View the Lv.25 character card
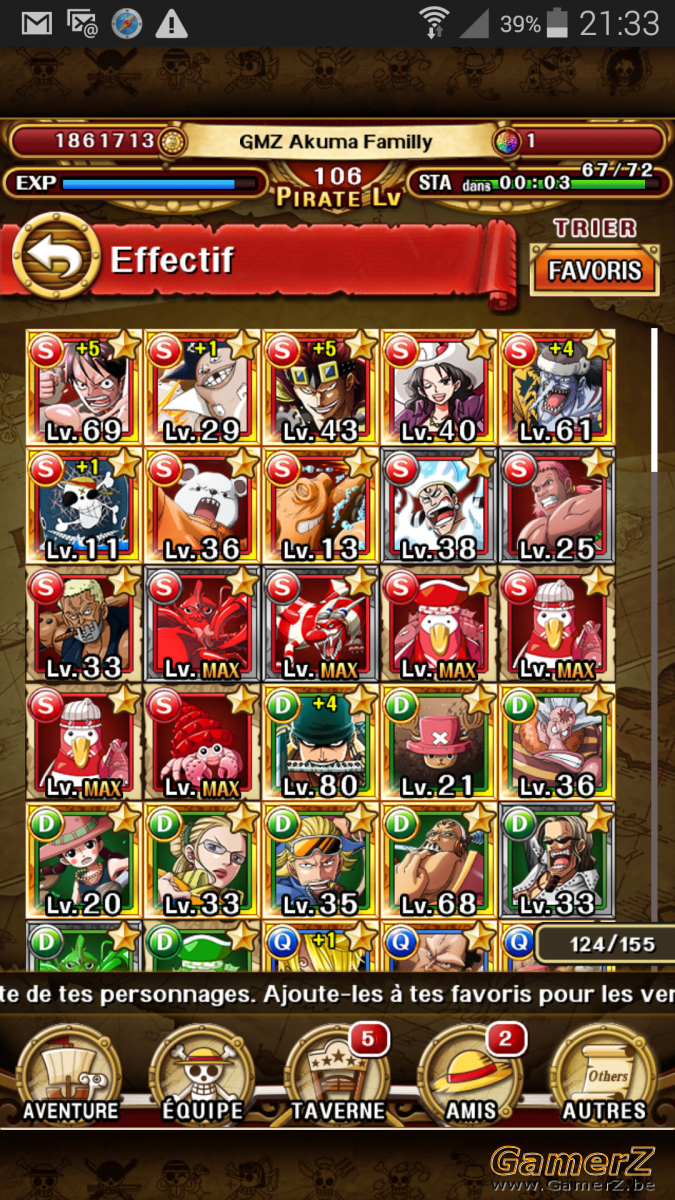Viewport: 675px width, 1200px height. point(556,506)
